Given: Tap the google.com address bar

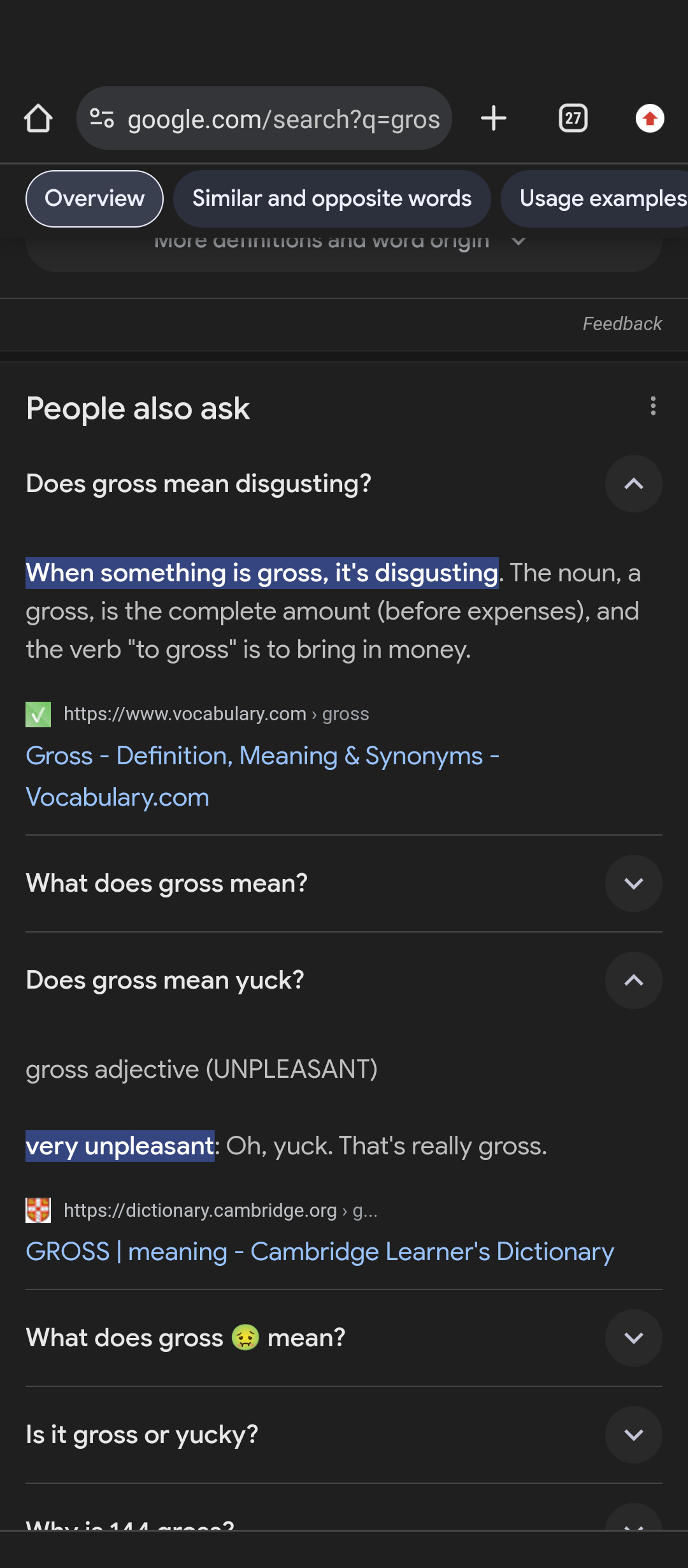Looking at the screenshot, I should coord(264,119).
